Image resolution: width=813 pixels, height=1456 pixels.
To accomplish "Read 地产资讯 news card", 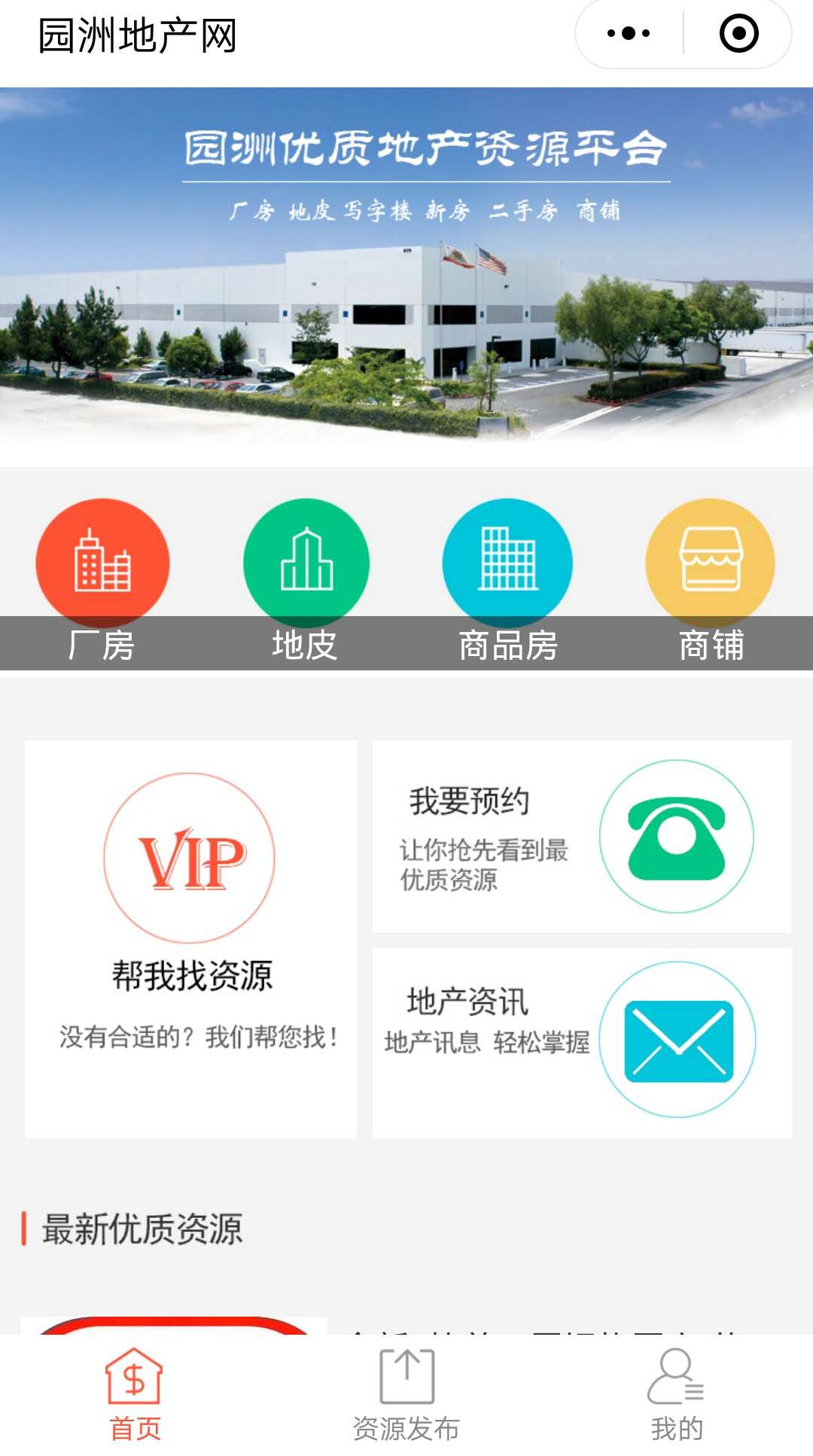I will 582,1042.
